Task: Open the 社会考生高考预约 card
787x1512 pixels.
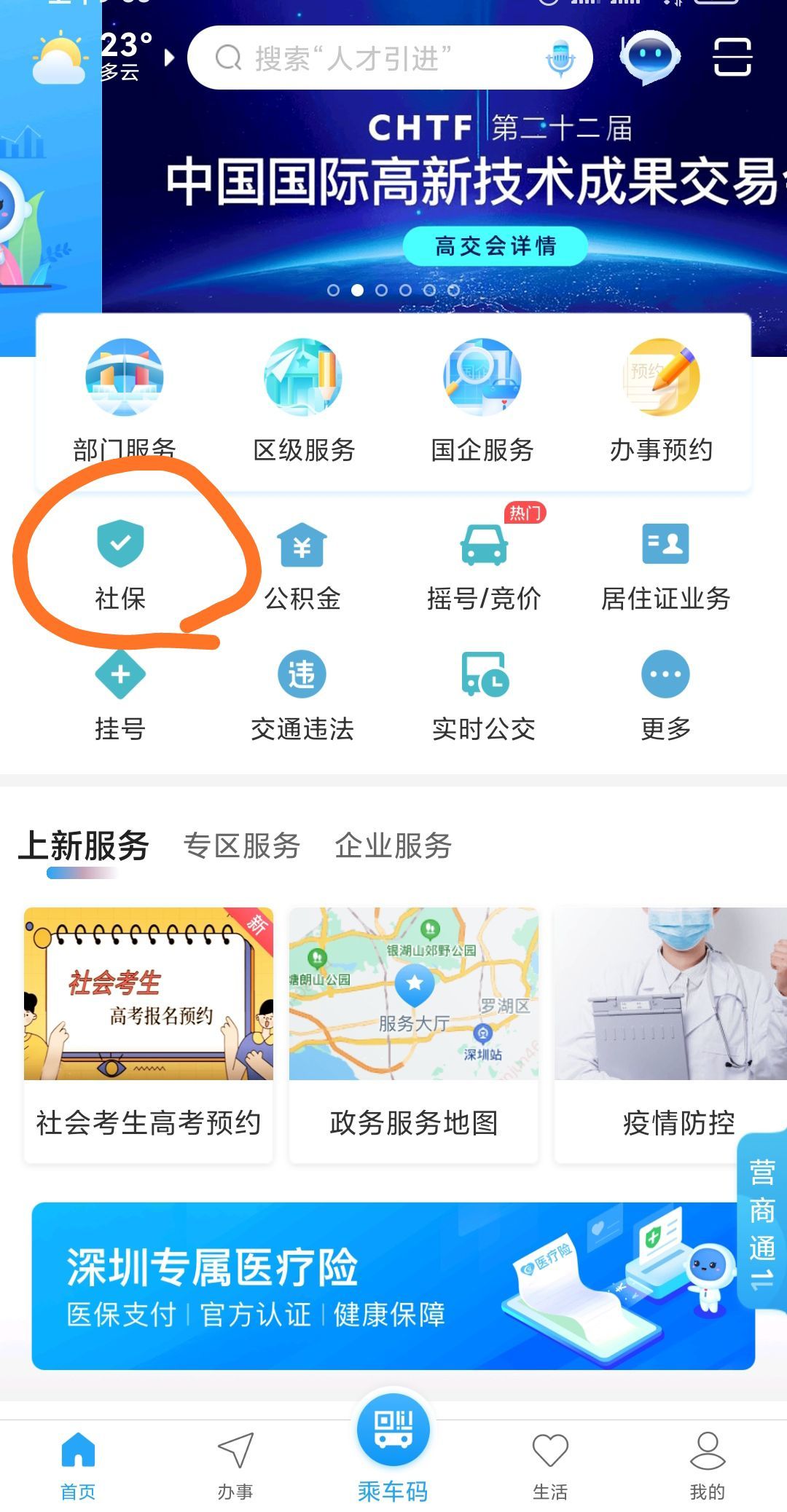Action: pos(149,1034)
